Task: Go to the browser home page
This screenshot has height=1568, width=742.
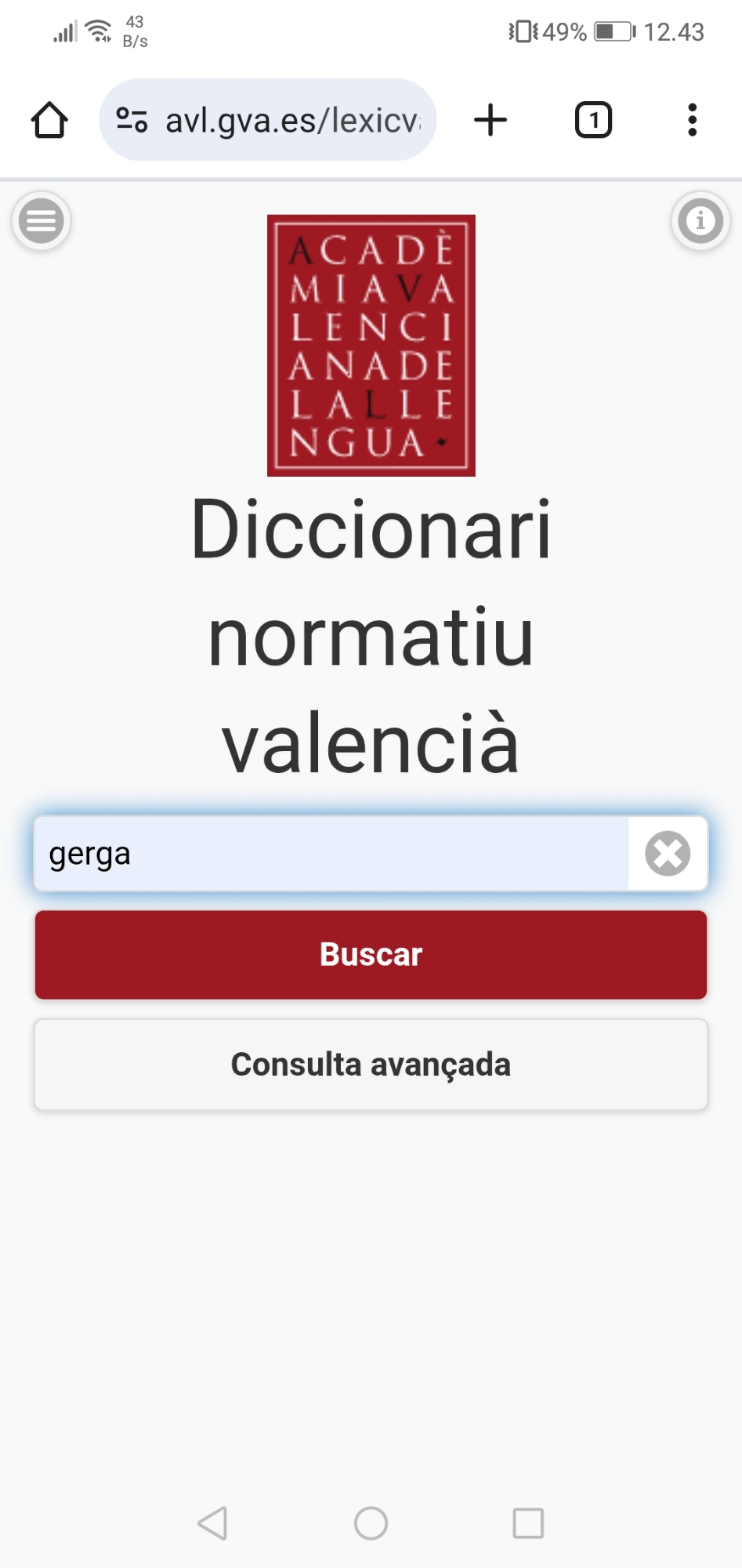Action: pyautogui.click(x=49, y=120)
